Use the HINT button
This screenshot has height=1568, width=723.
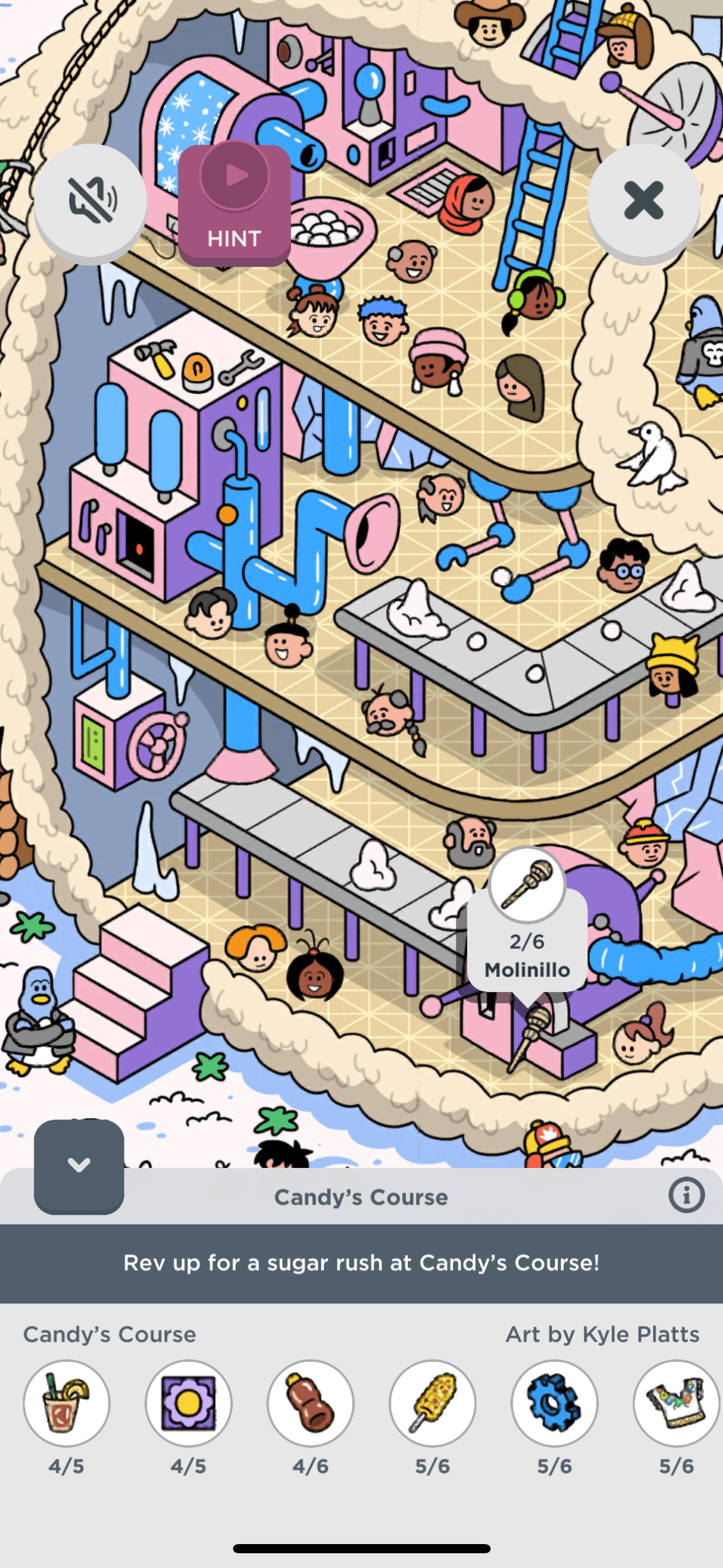point(234,206)
